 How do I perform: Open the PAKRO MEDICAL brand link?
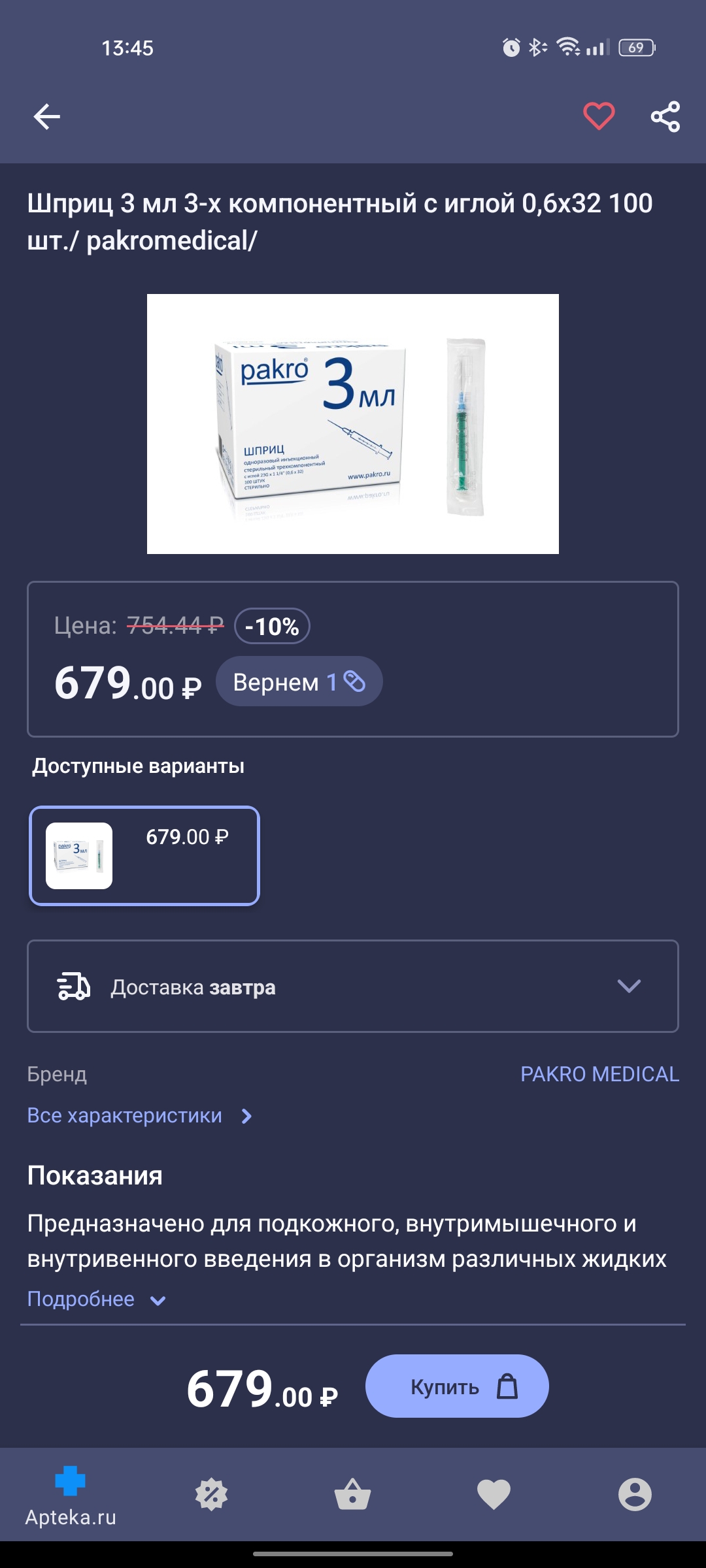[x=599, y=1074]
